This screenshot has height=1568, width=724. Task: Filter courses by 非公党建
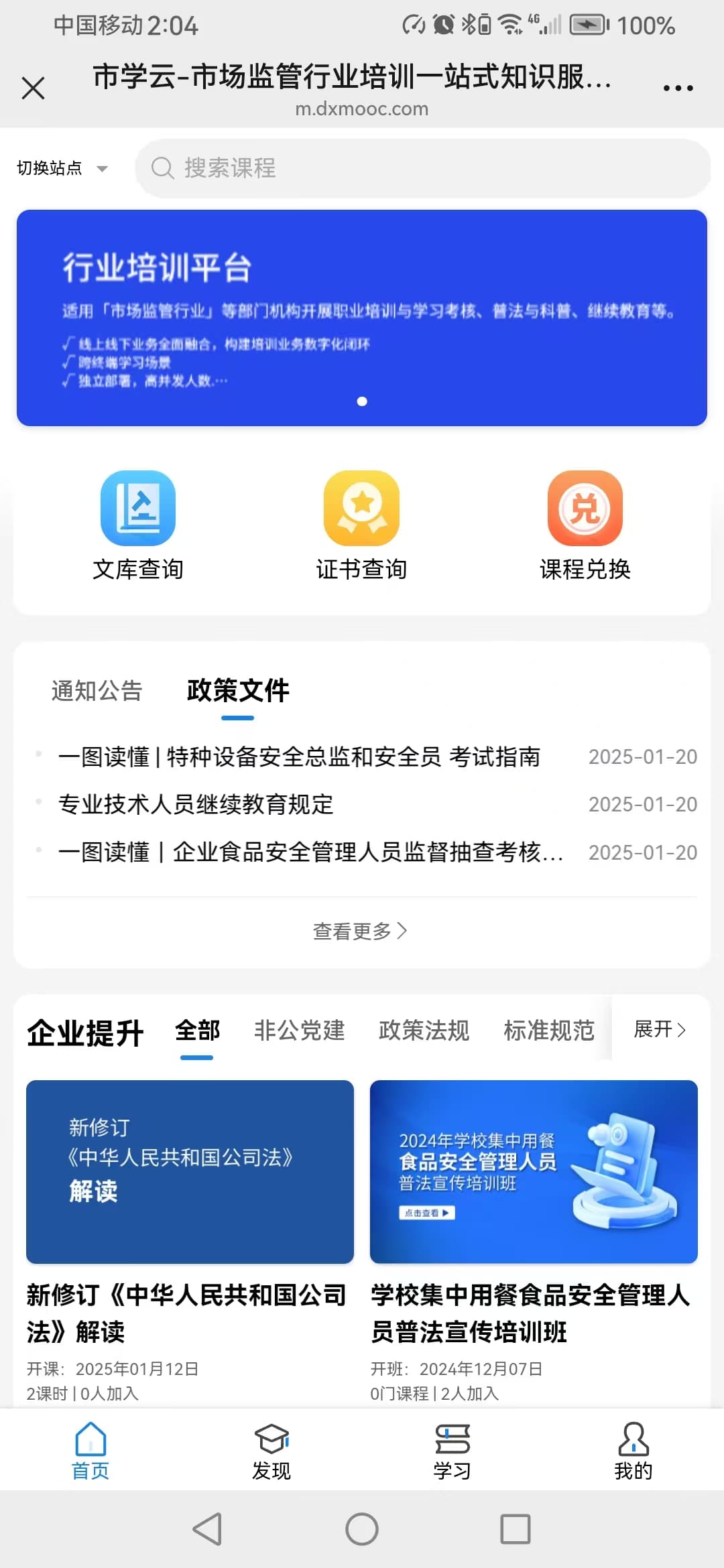tap(299, 1030)
